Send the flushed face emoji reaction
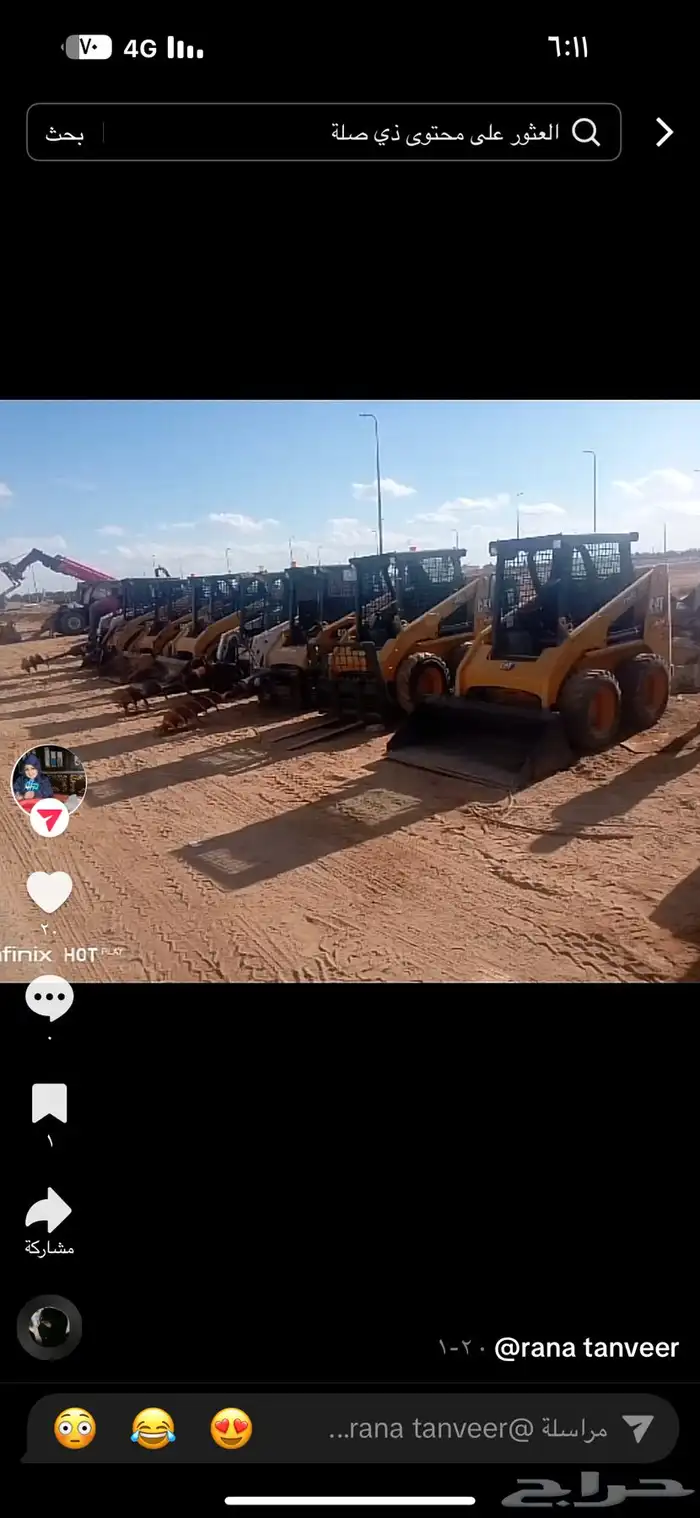 pos(75,1429)
